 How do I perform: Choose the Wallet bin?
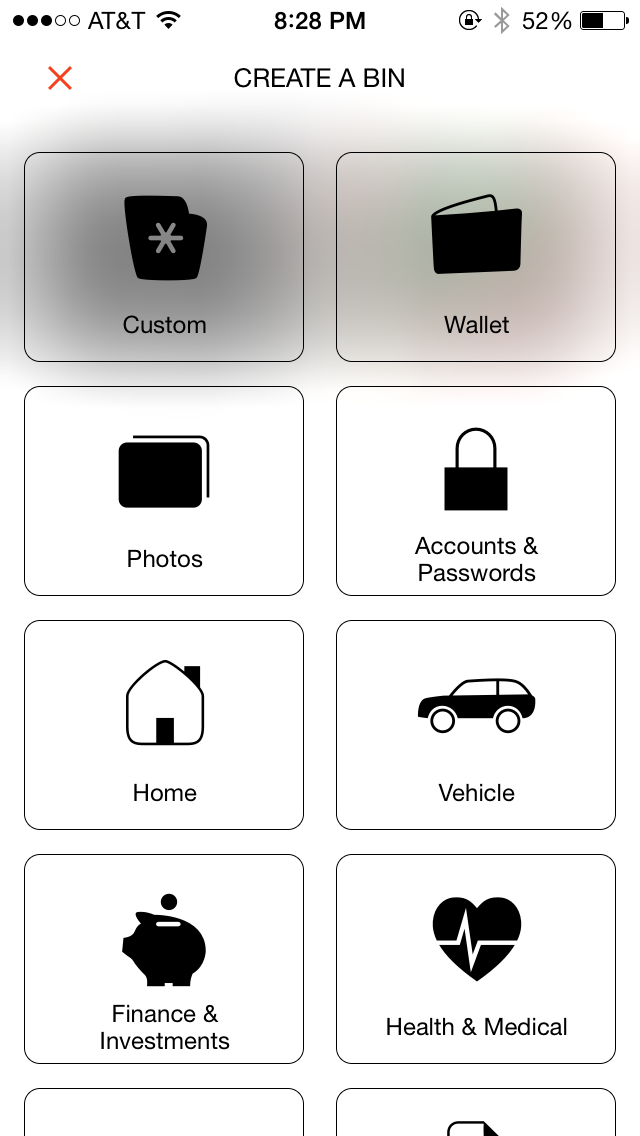coord(476,257)
